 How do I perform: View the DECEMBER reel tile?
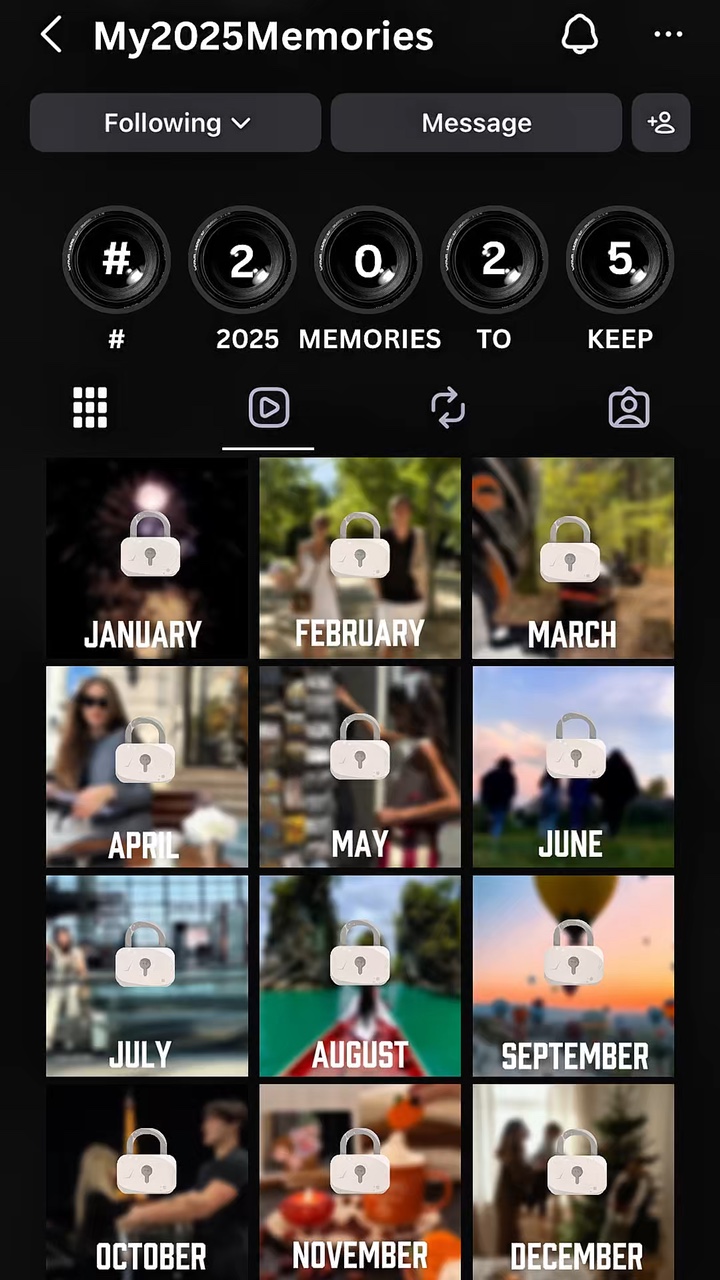(x=573, y=1182)
